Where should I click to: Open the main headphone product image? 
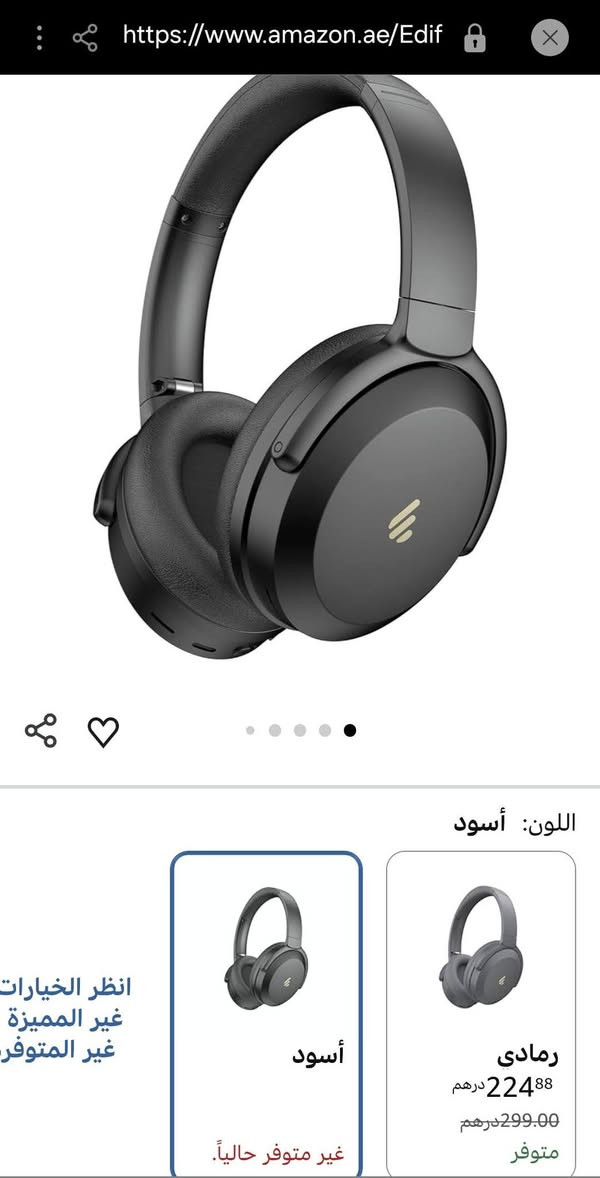(x=300, y=380)
